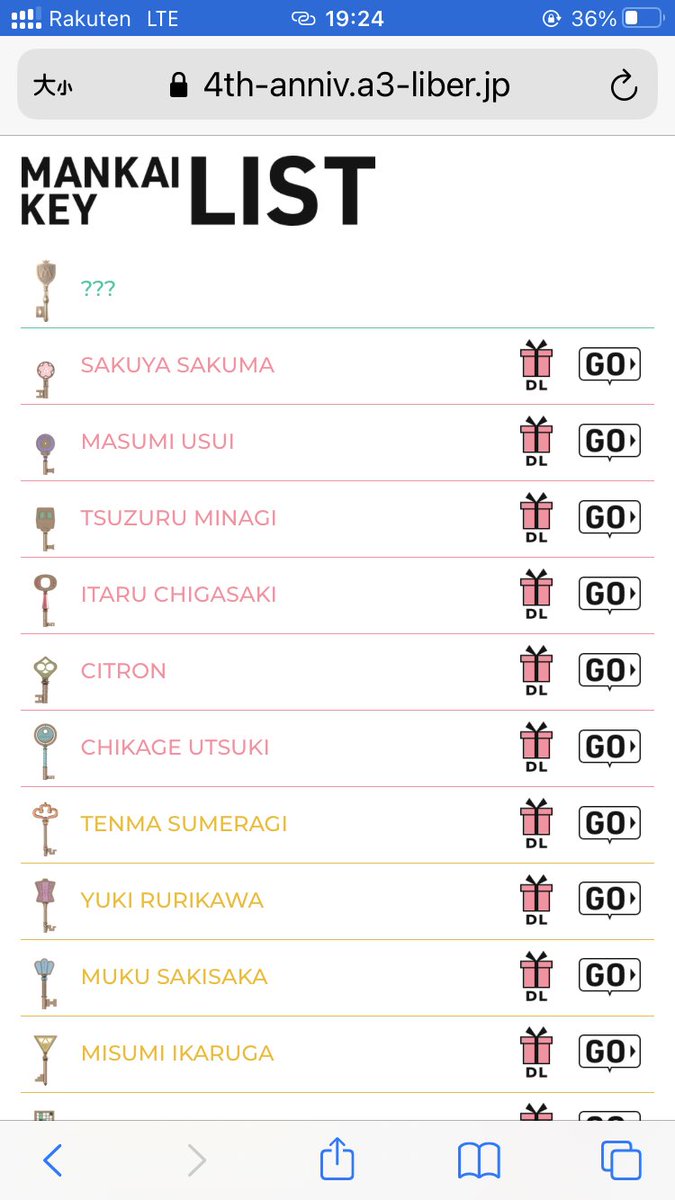Download Tenma Sumeragi's gift
The width and height of the screenshot is (675, 1200).
point(536,823)
